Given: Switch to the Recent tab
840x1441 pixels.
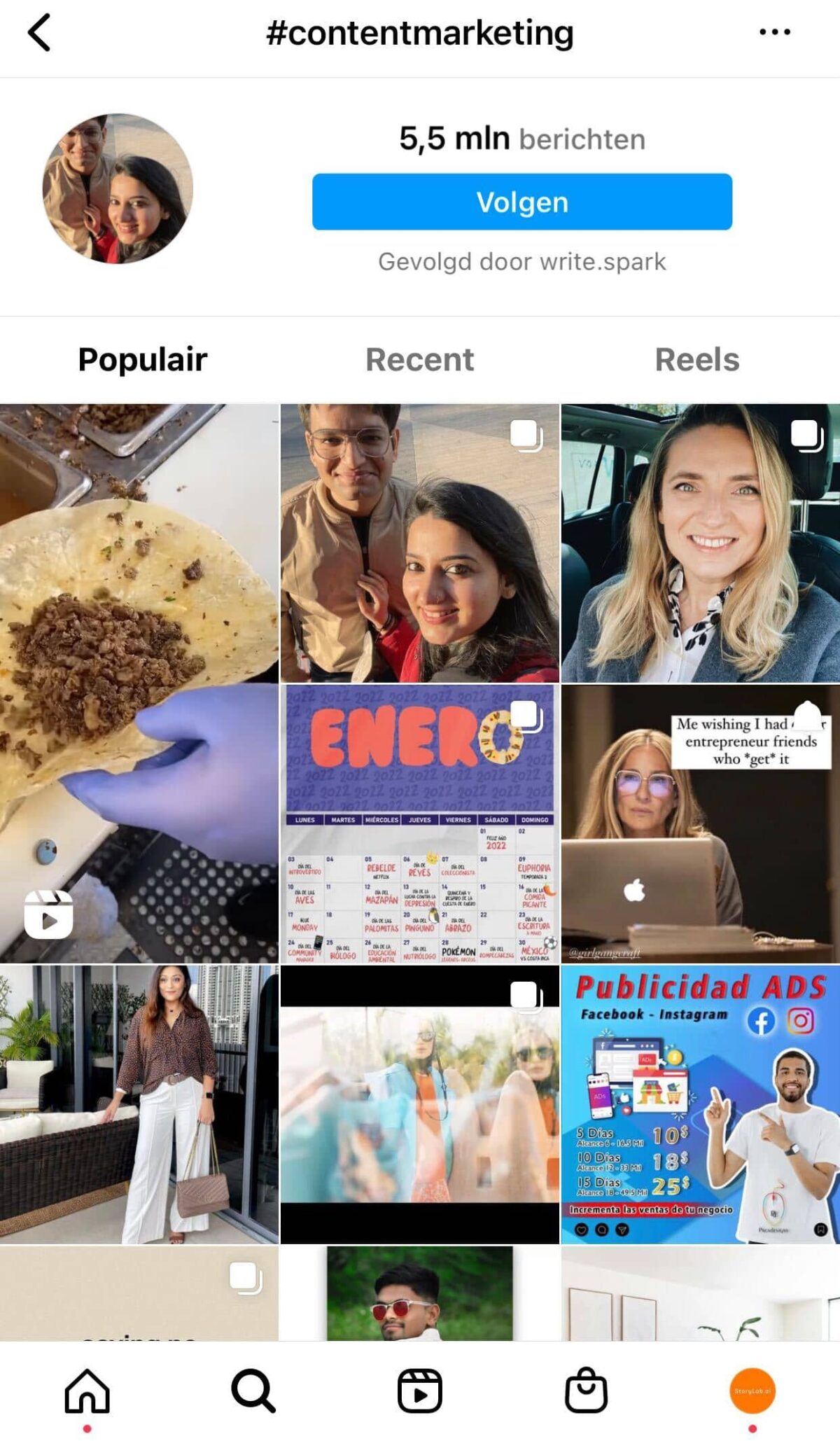Looking at the screenshot, I should pyautogui.click(x=419, y=360).
